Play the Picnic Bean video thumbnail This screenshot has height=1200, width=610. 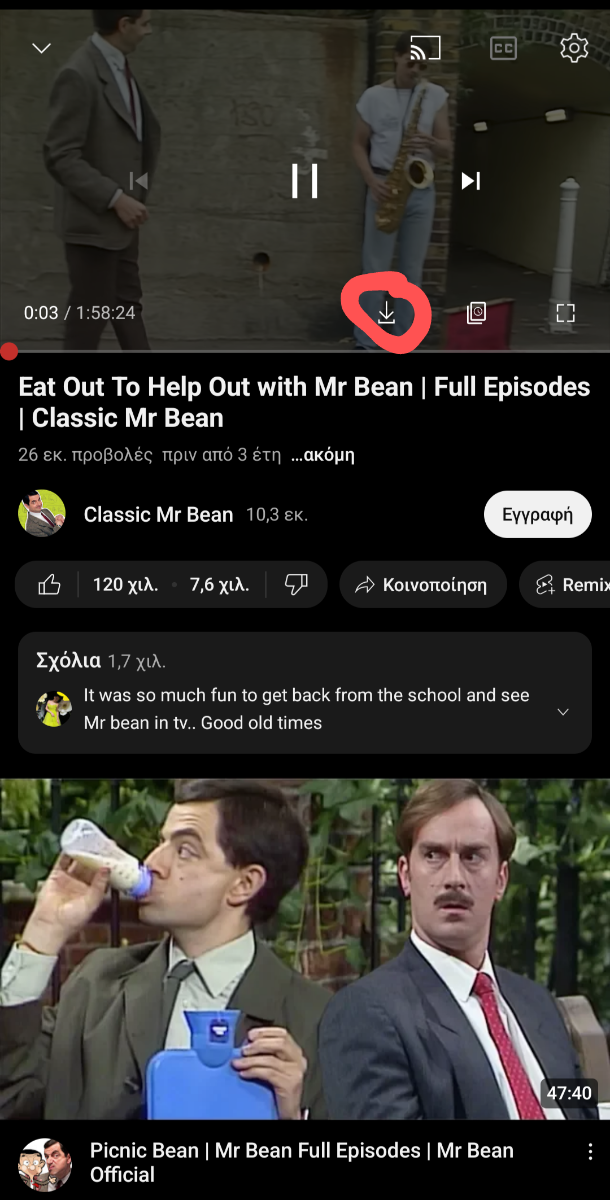click(x=305, y=949)
